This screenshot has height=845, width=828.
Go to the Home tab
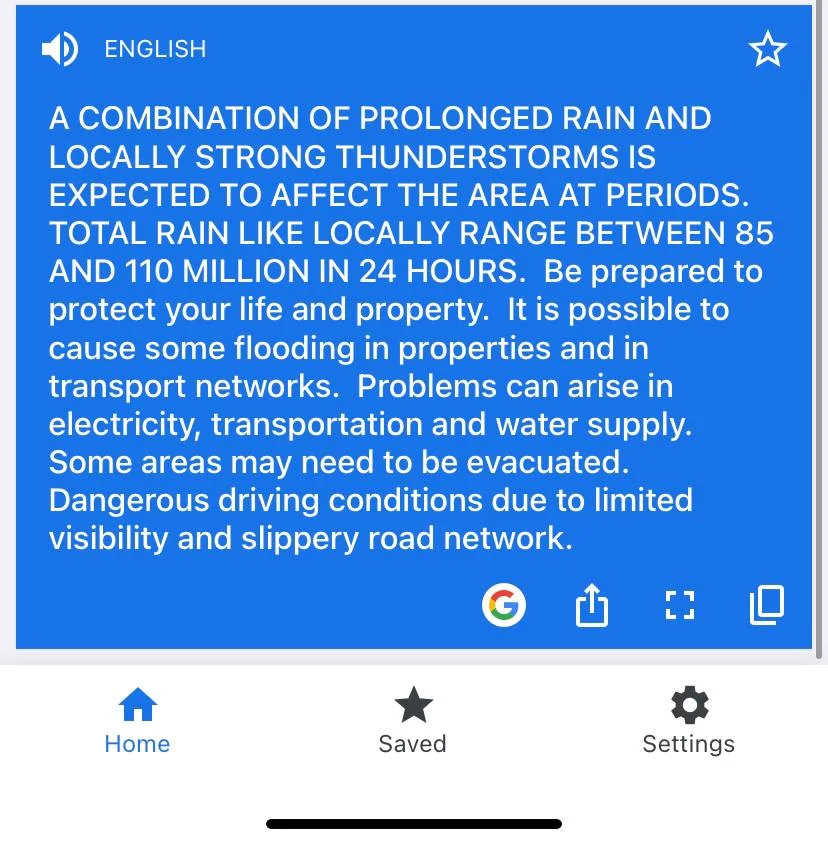click(x=137, y=722)
